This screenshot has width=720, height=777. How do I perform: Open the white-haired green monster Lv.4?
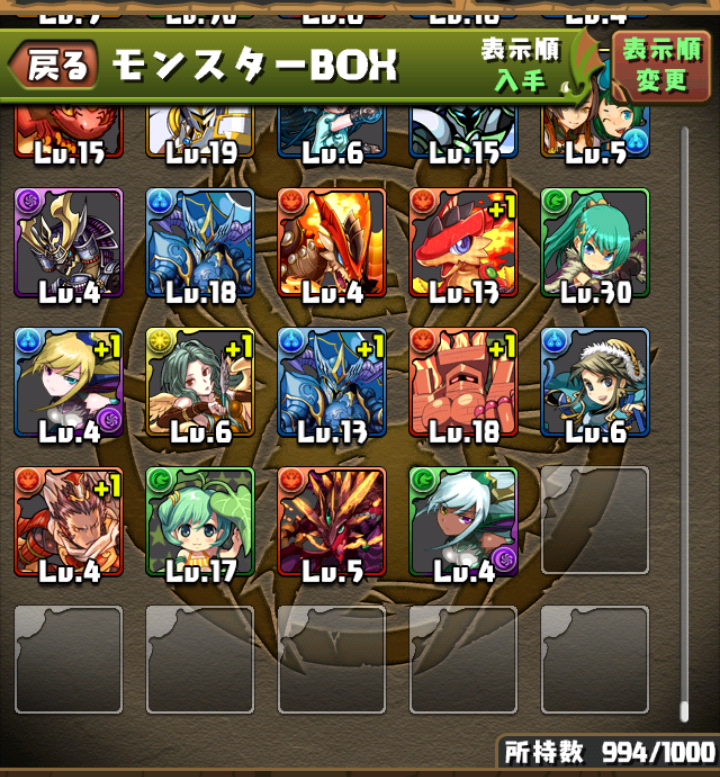(463, 521)
